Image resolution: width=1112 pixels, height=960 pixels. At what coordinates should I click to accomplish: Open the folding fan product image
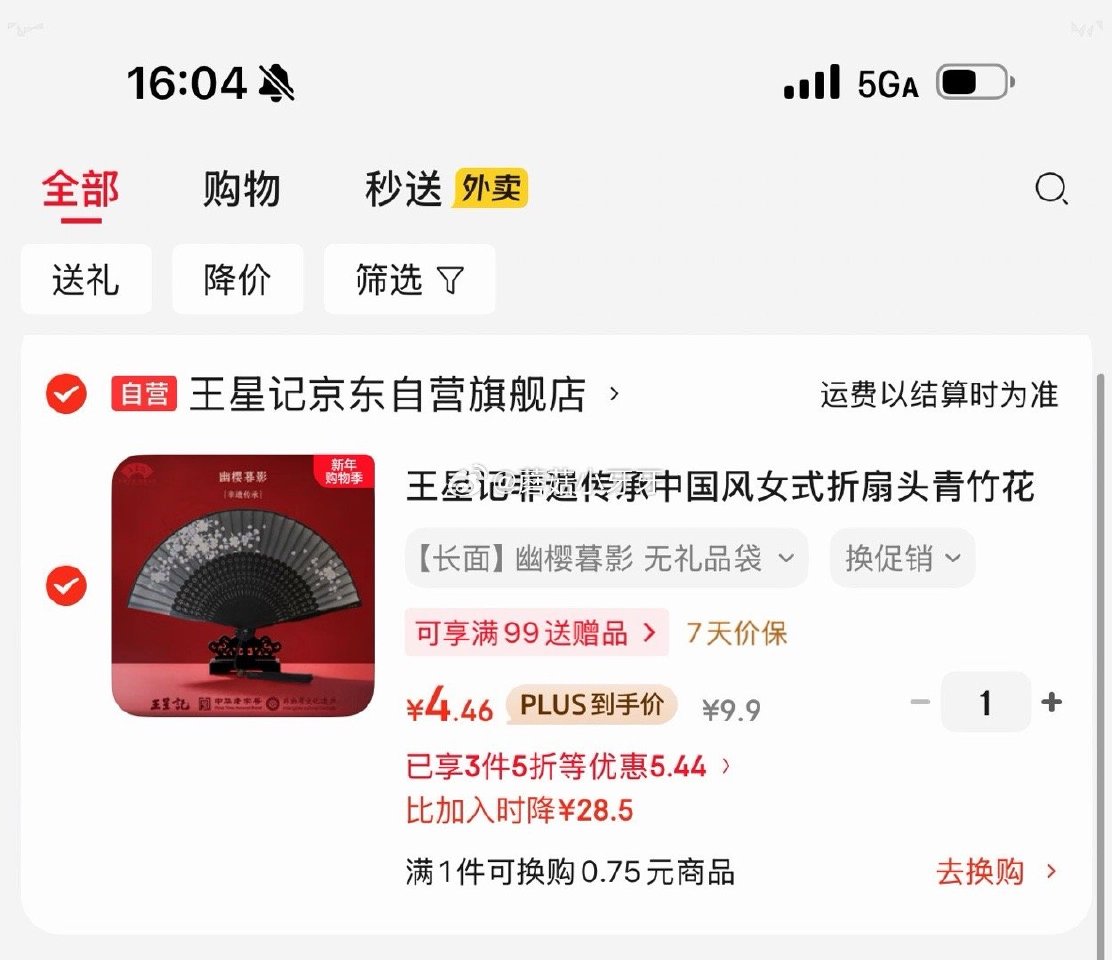(243, 585)
